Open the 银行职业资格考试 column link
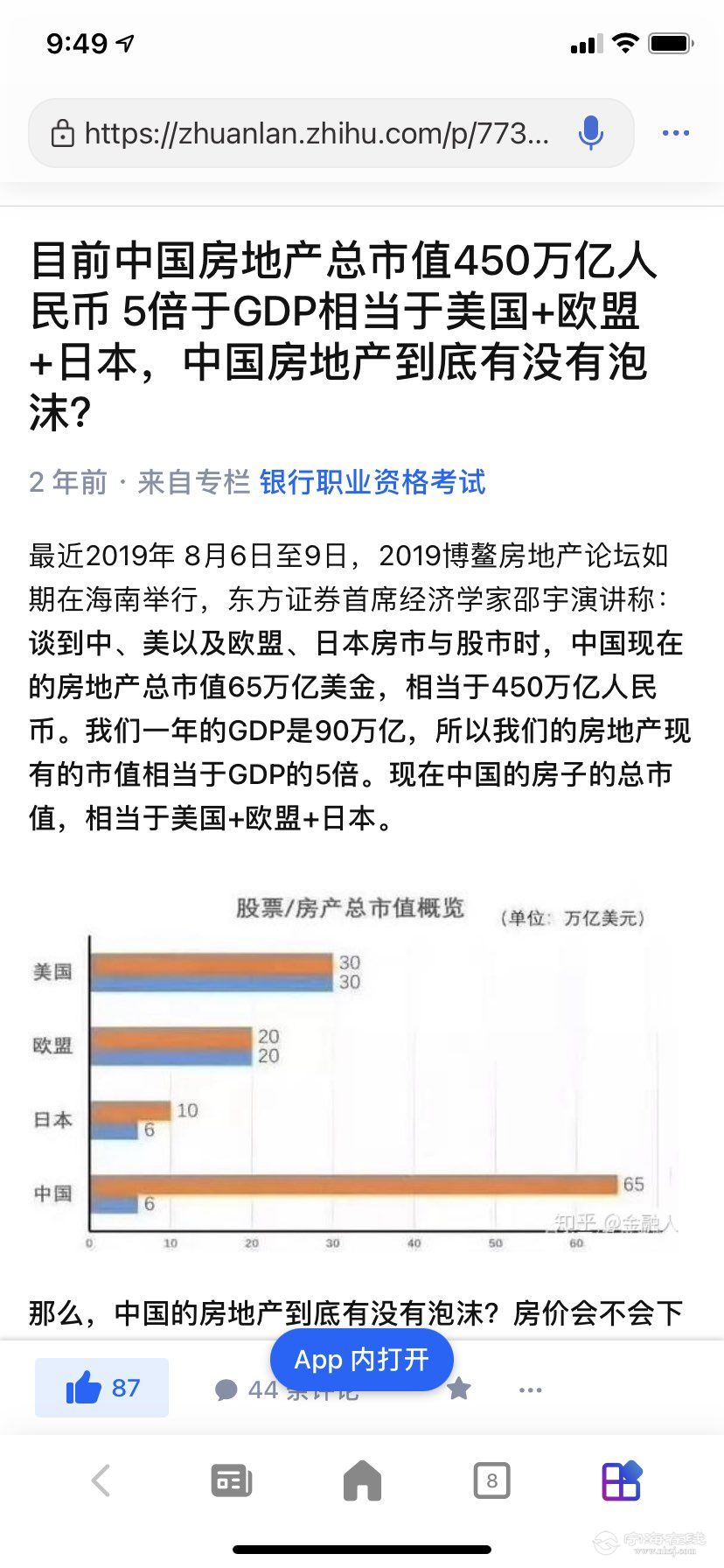This screenshot has height=1568, width=724. [x=372, y=482]
